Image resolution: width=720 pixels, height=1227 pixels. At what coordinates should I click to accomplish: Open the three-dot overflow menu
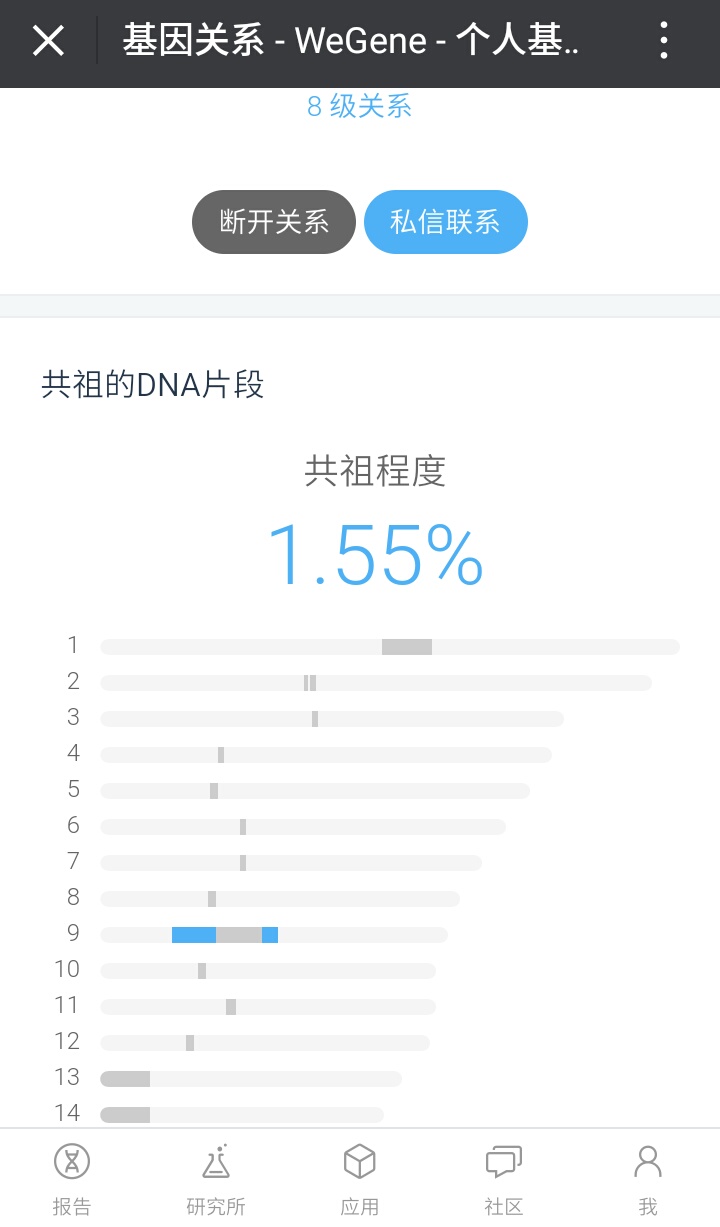point(664,41)
